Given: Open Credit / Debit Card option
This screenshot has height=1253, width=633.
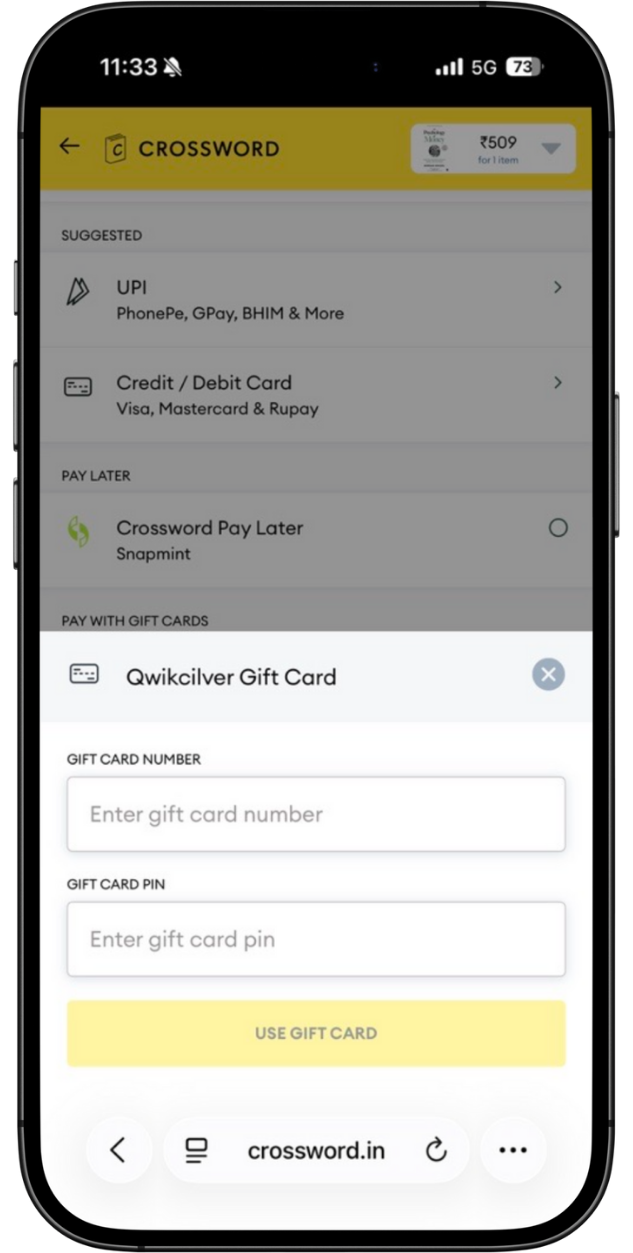Looking at the screenshot, I should (316, 394).
